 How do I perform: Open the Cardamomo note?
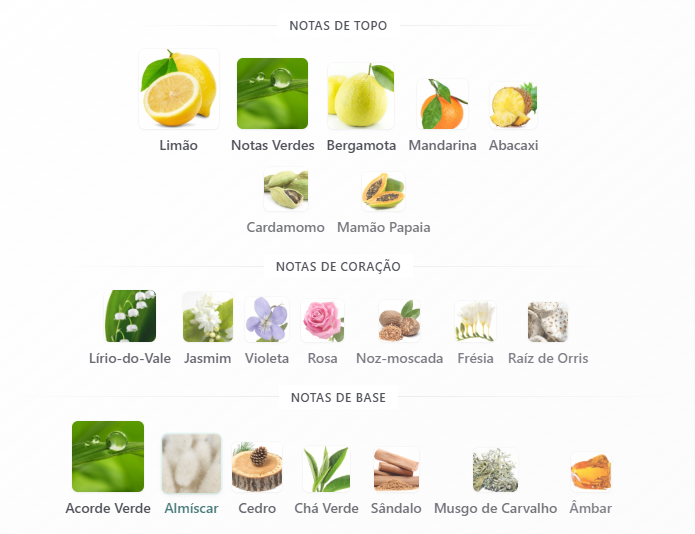(x=286, y=191)
